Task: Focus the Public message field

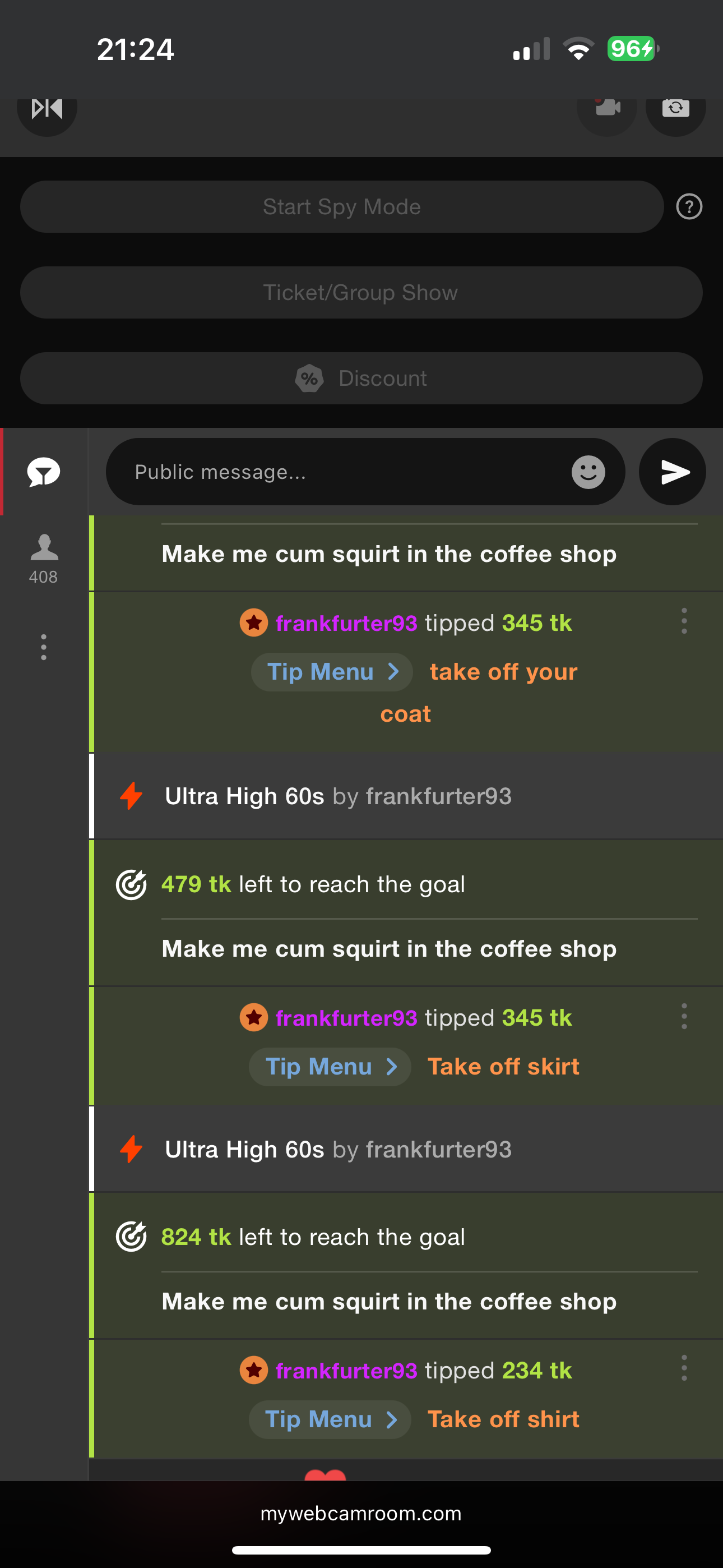Action: [x=341, y=472]
